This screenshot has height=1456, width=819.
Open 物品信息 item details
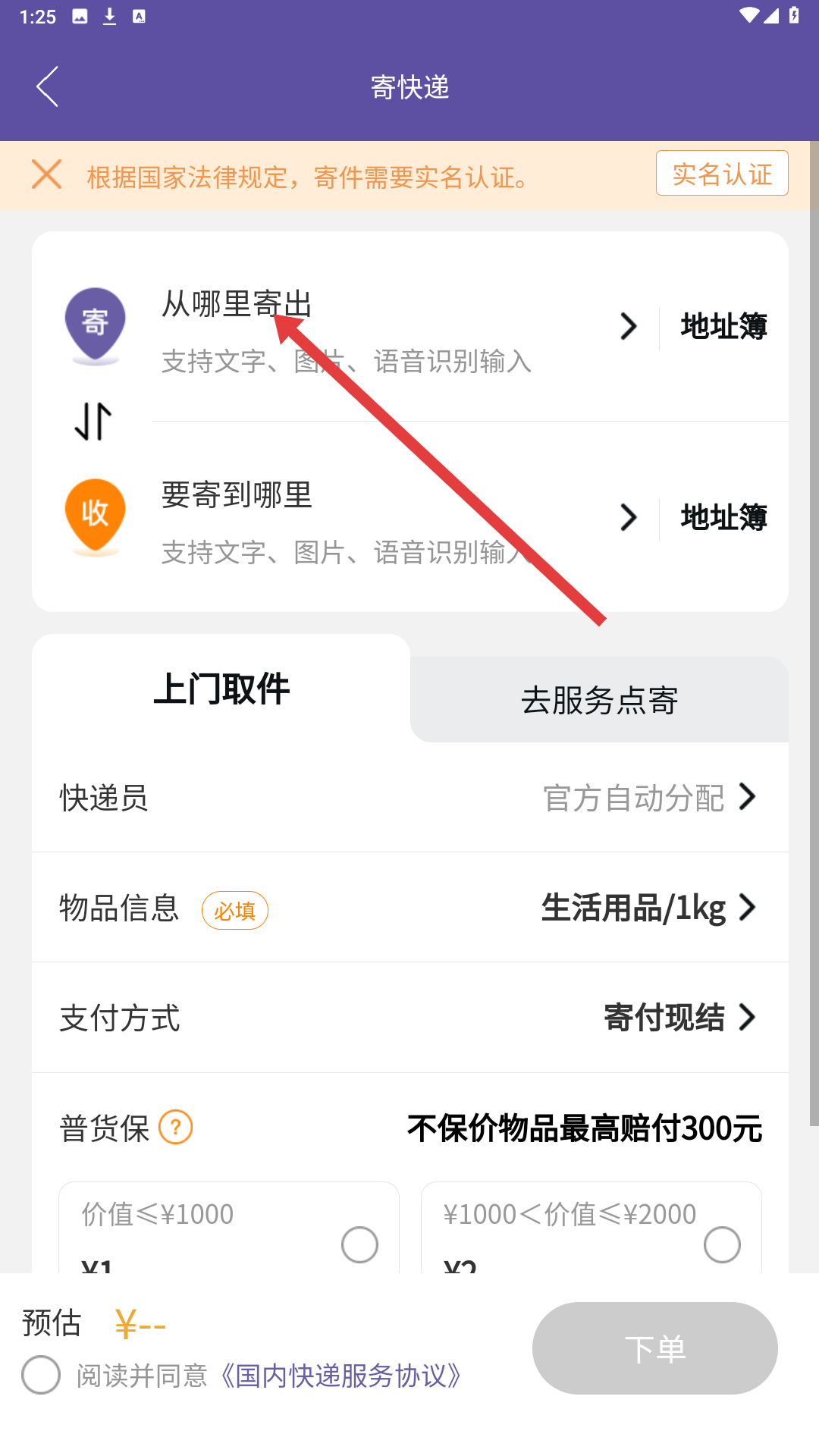point(409,908)
